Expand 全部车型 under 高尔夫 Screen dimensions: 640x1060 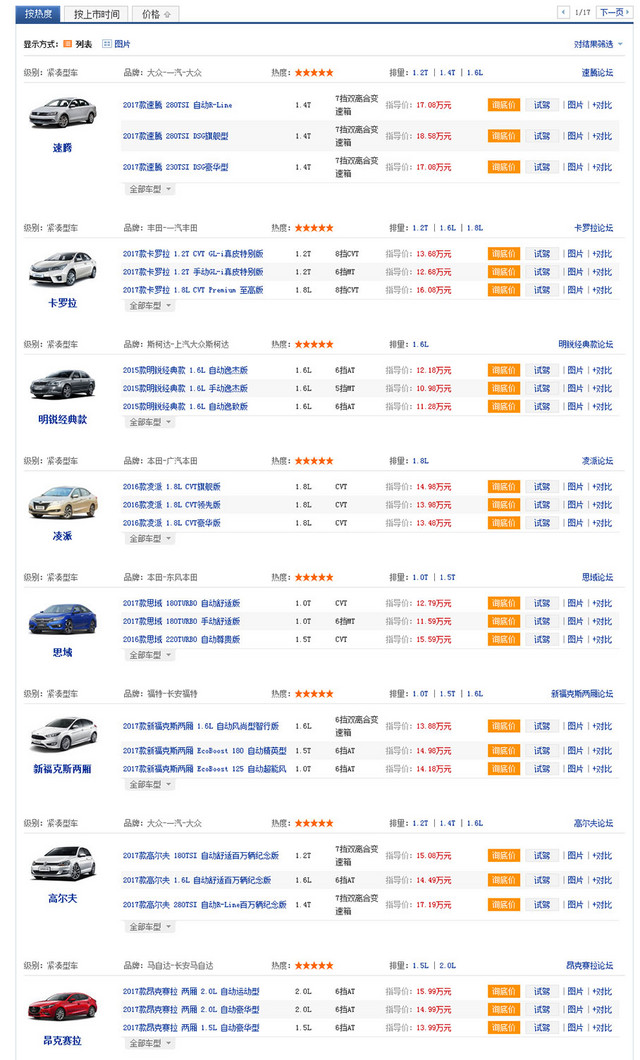(x=150, y=927)
